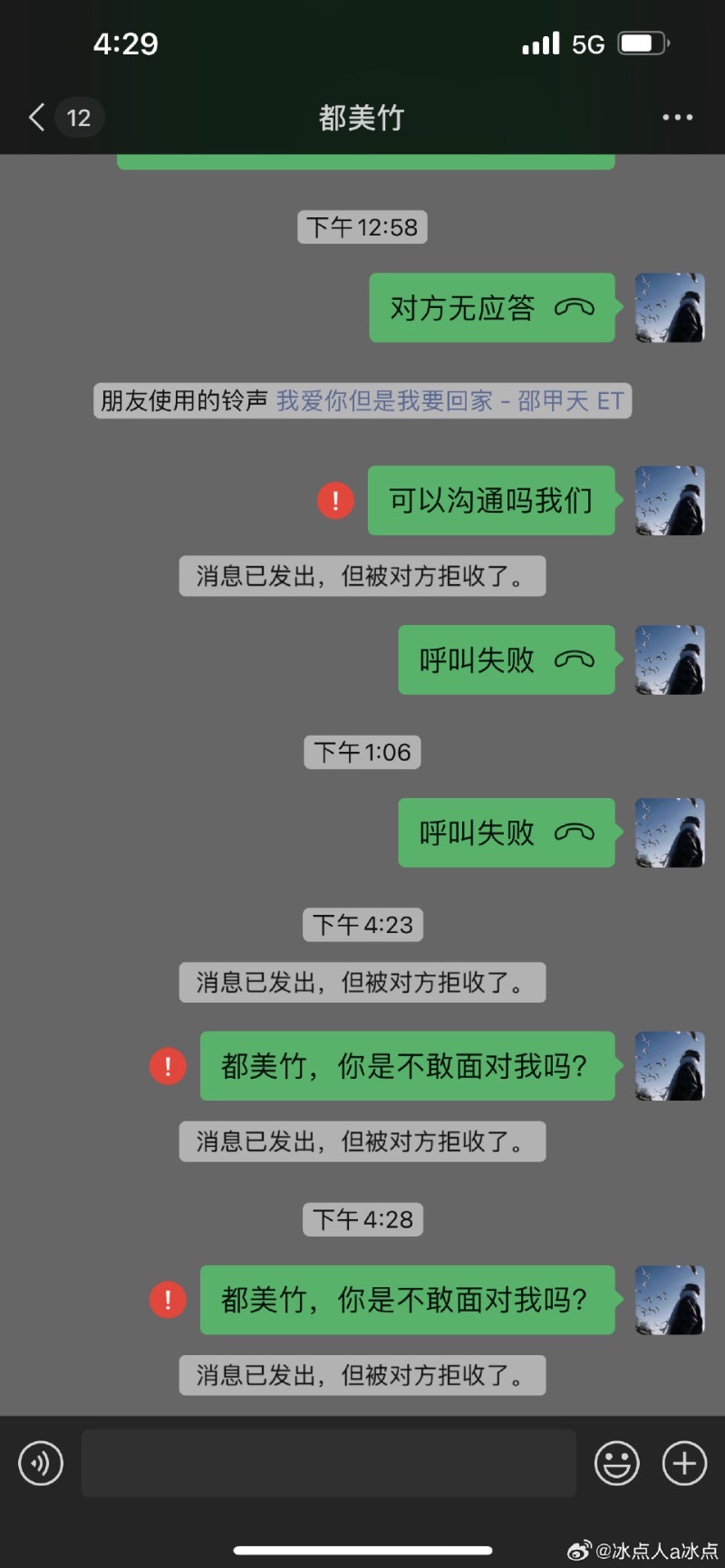
Task: Tap the 呼叫失败 bubble under 下午1:06
Action: coord(506,832)
